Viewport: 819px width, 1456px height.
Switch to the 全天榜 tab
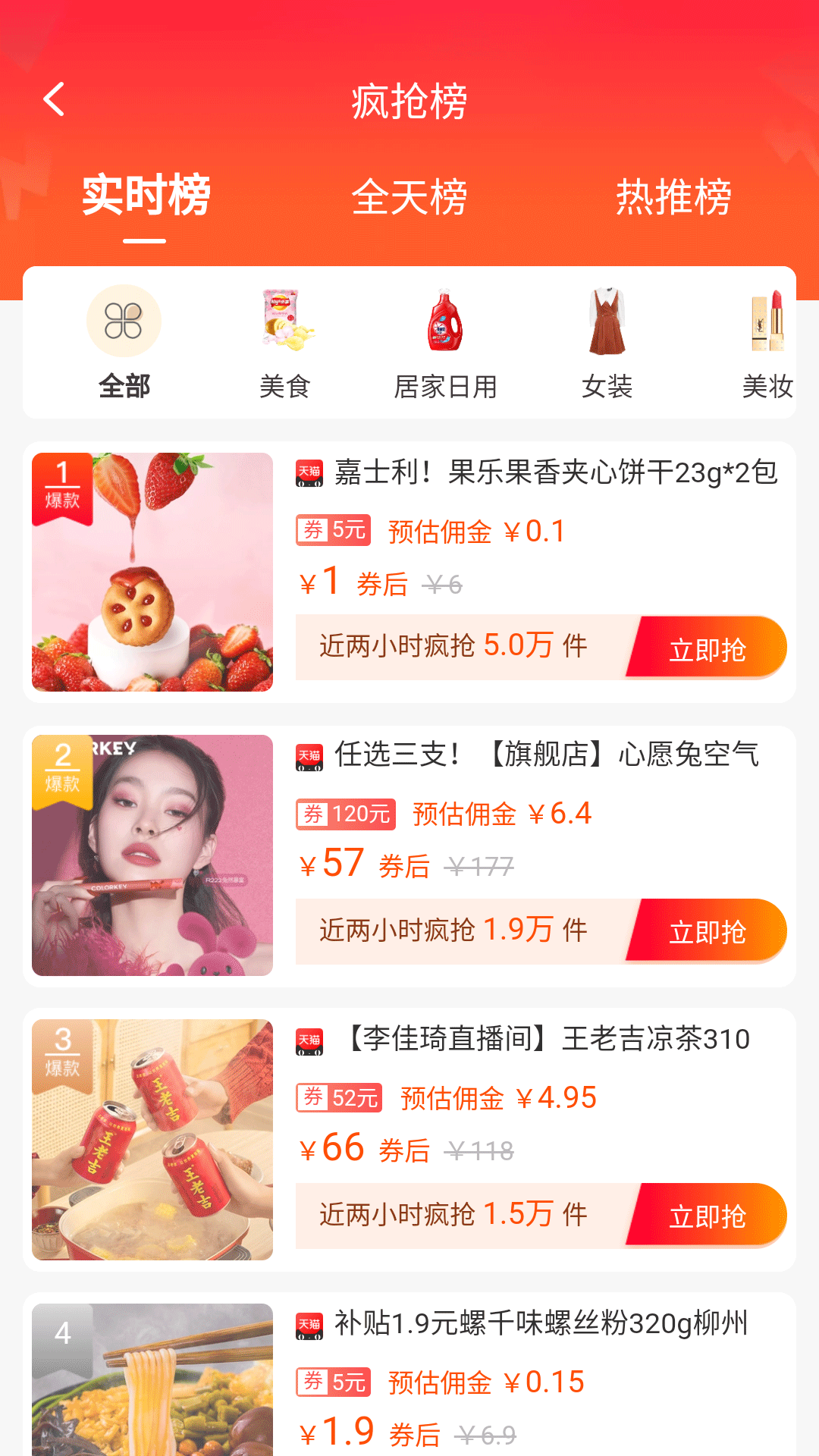[409, 197]
